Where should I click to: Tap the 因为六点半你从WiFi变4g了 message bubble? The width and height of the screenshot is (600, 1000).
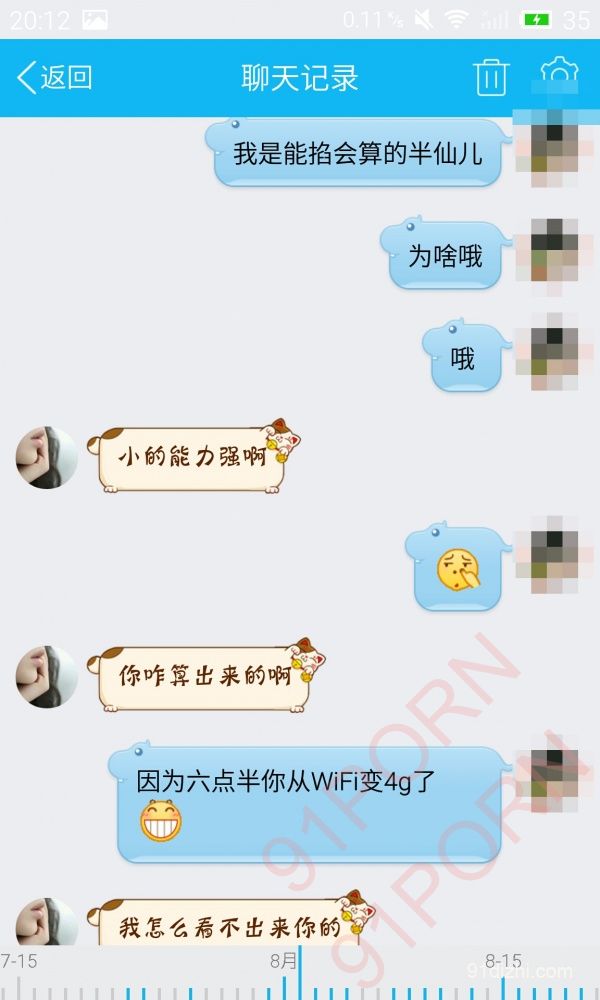point(308,804)
